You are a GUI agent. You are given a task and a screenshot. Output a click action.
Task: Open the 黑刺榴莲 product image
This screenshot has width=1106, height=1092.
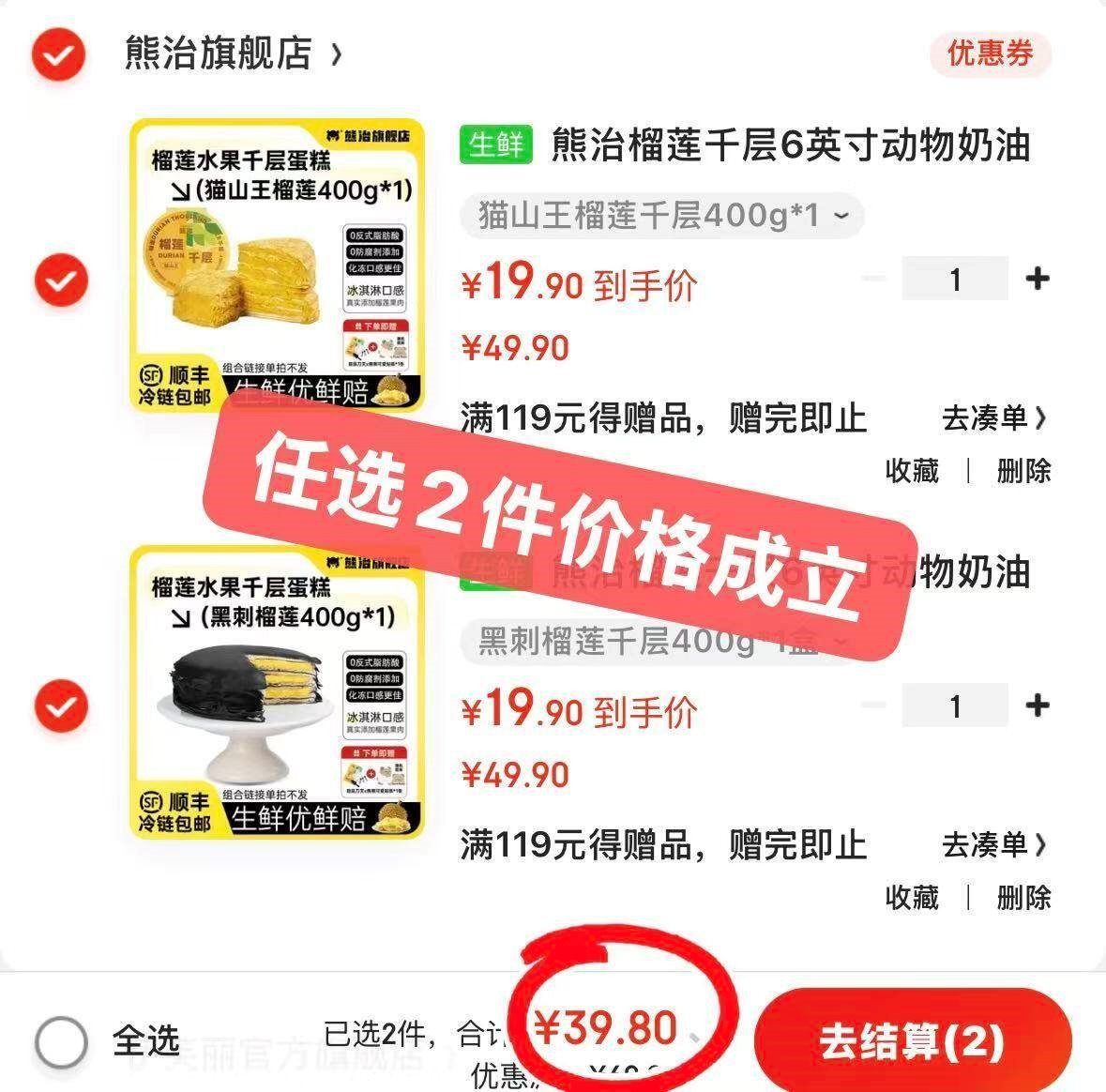[278, 692]
